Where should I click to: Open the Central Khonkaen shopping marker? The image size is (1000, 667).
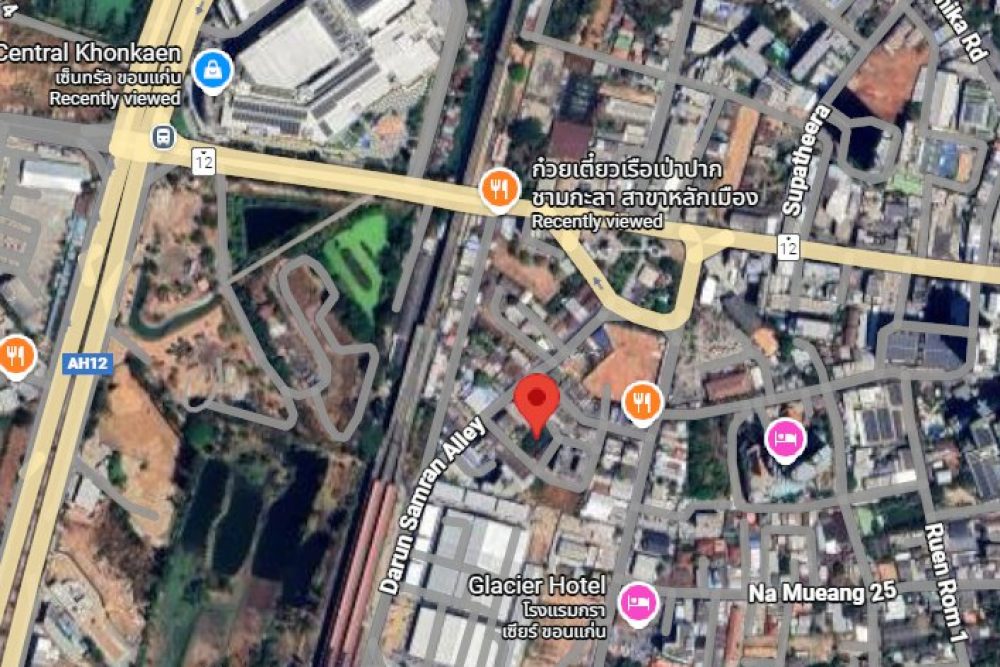click(214, 70)
